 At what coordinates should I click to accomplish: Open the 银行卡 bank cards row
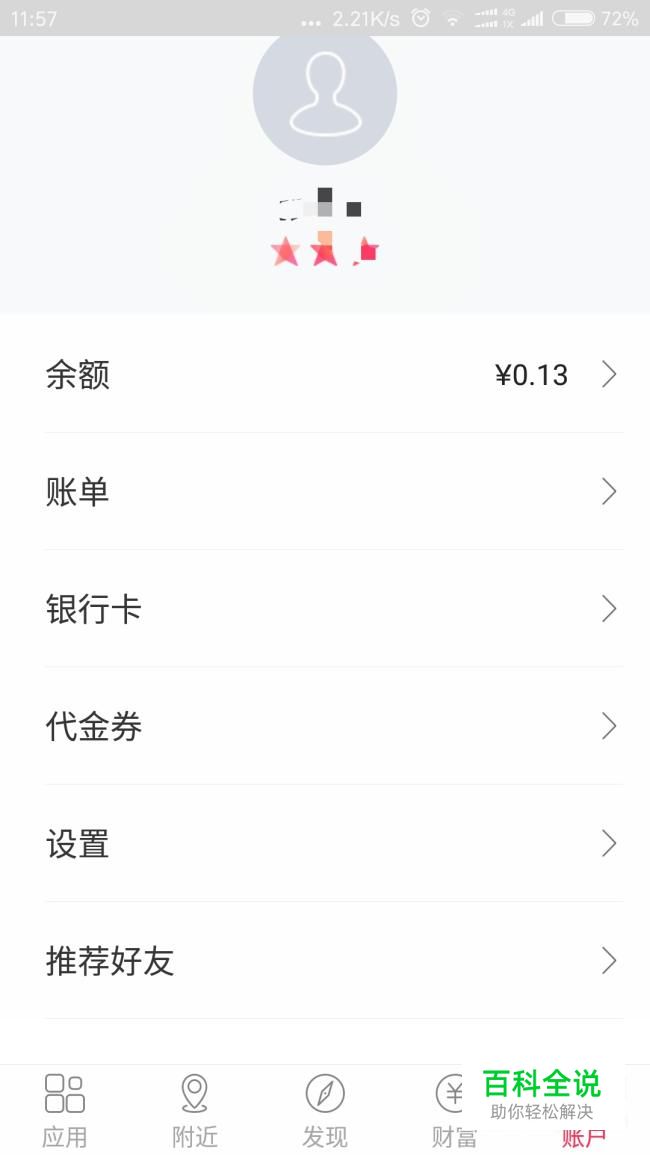(325, 608)
